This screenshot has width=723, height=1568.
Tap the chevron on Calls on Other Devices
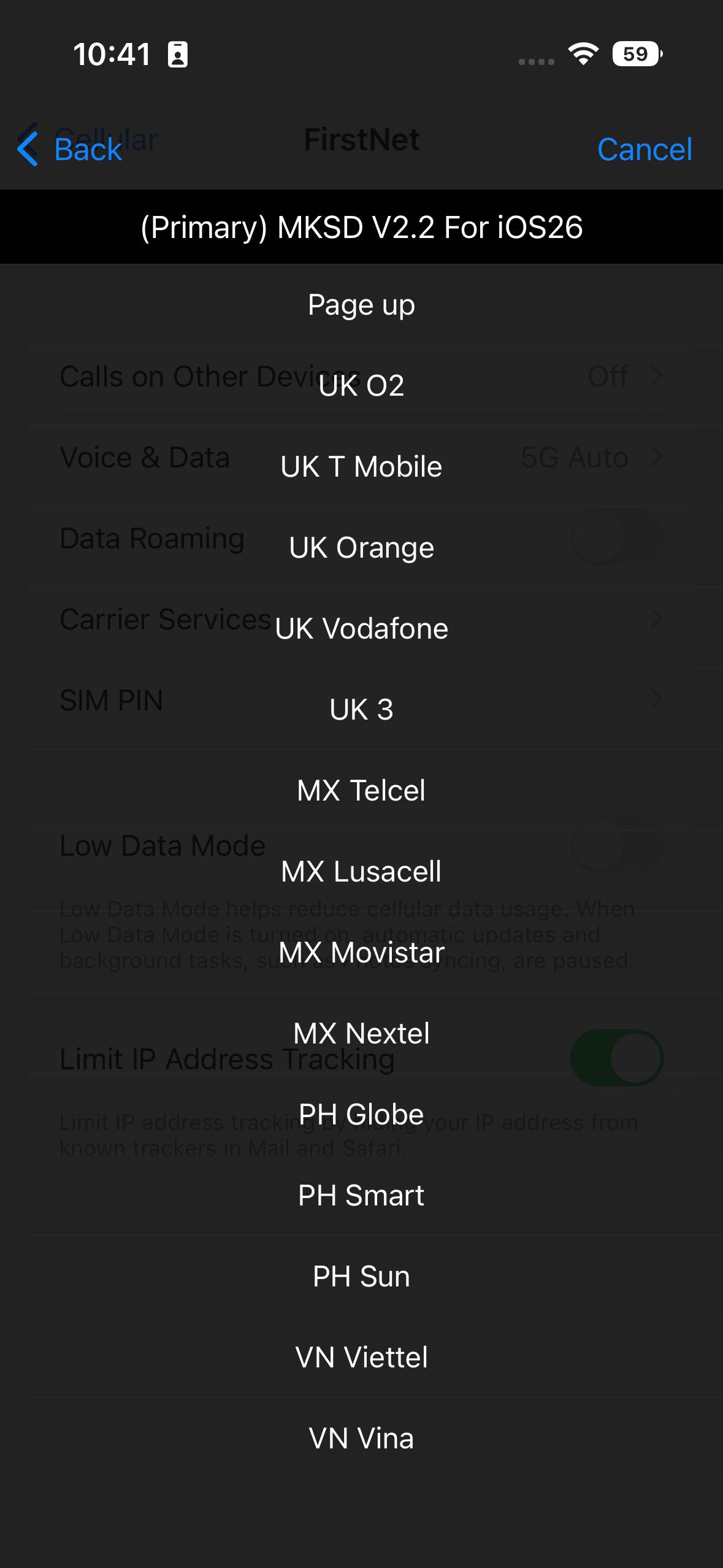point(656,376)
